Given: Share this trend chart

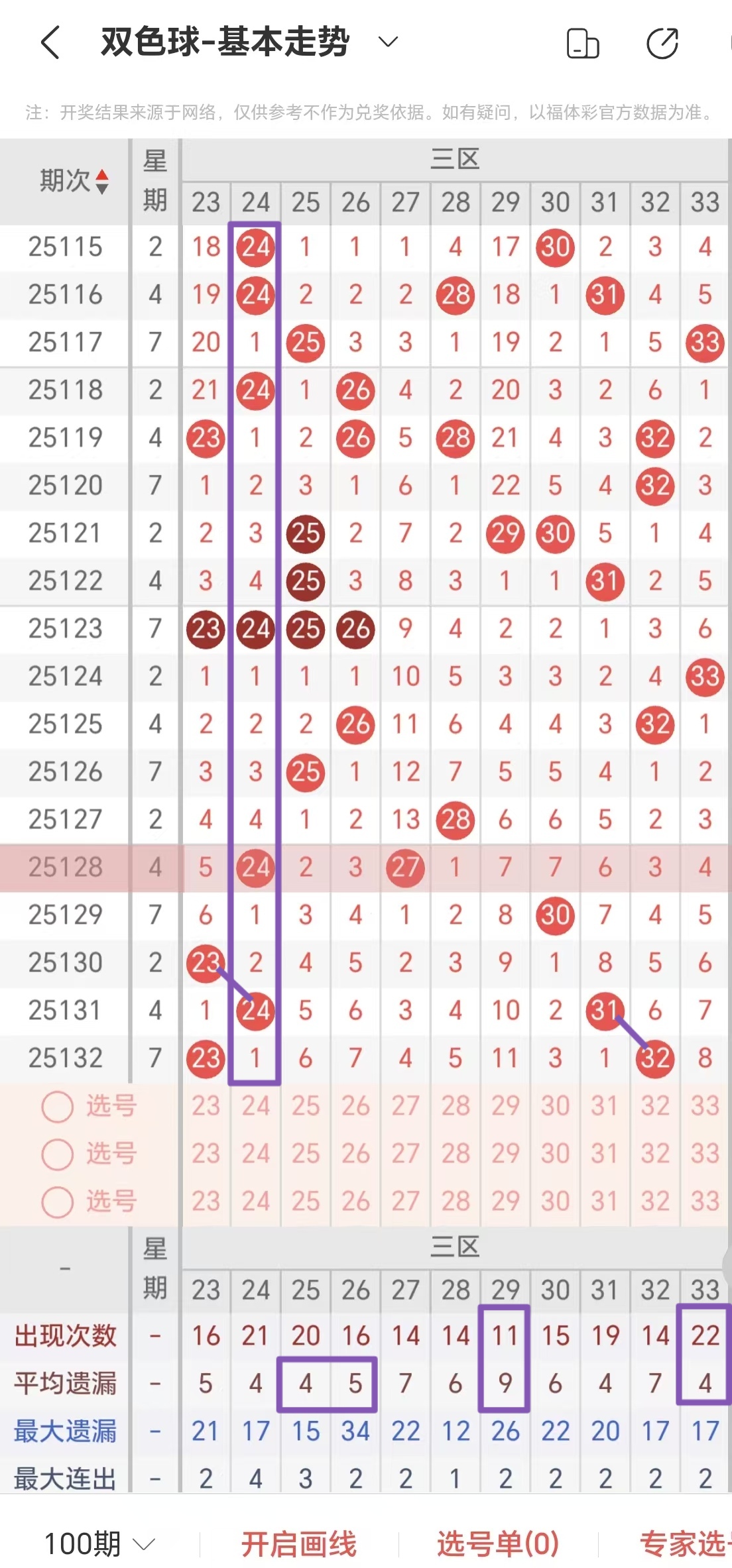Looking at the screenshot, I should coord(662,44).
